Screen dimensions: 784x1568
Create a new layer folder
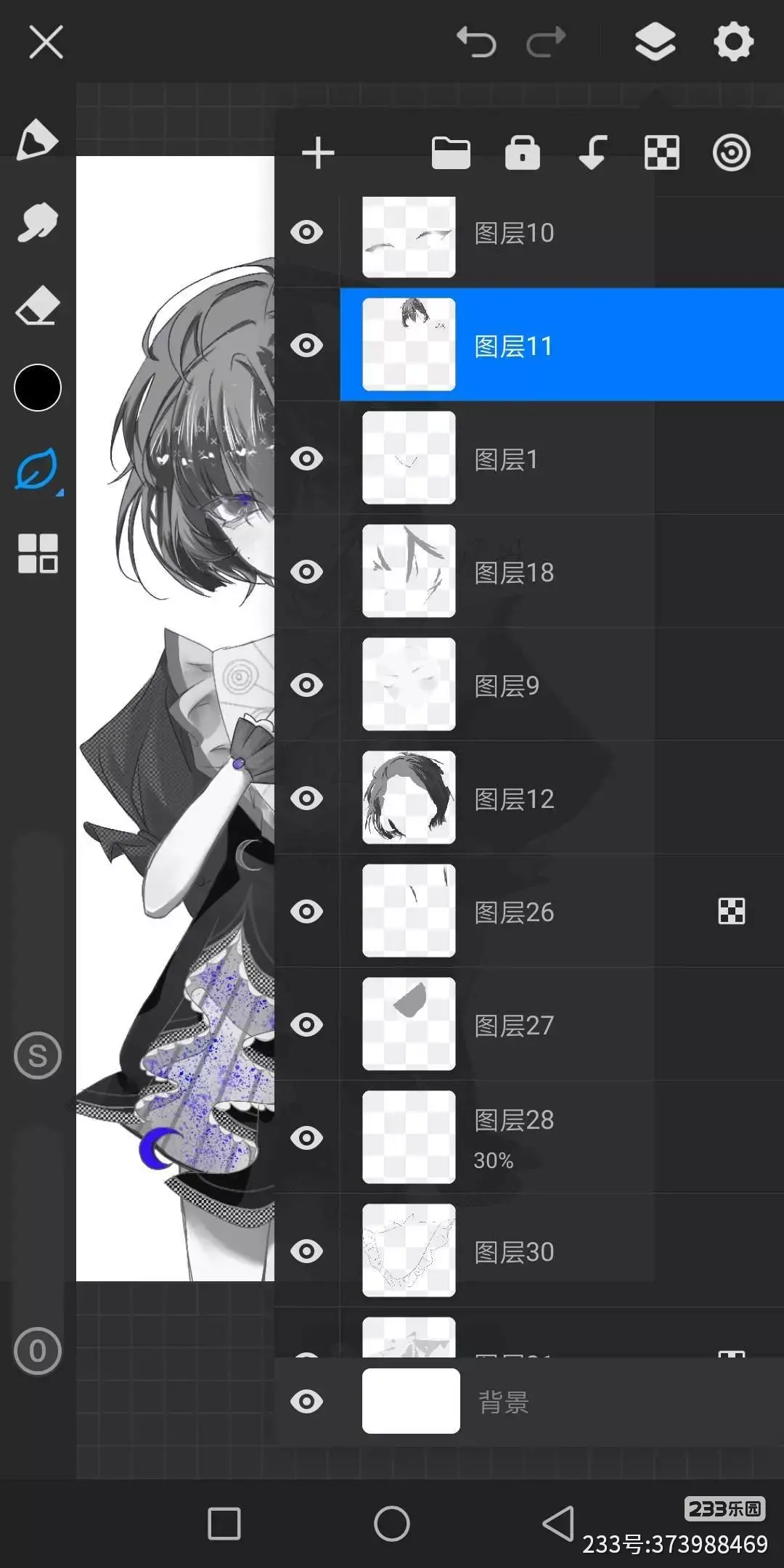pos(451,153)
